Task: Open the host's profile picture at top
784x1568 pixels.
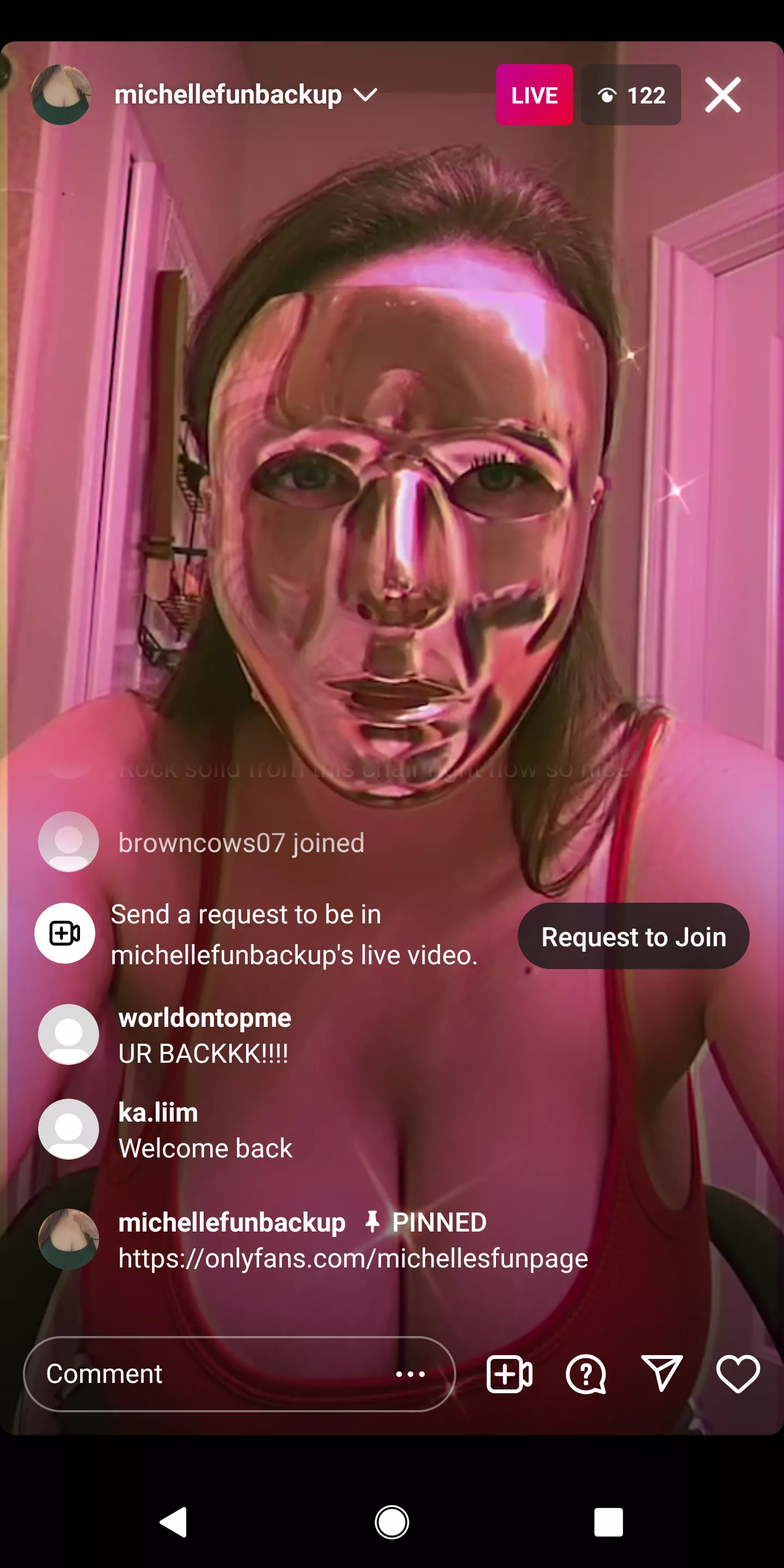Action: pos(61,95)
